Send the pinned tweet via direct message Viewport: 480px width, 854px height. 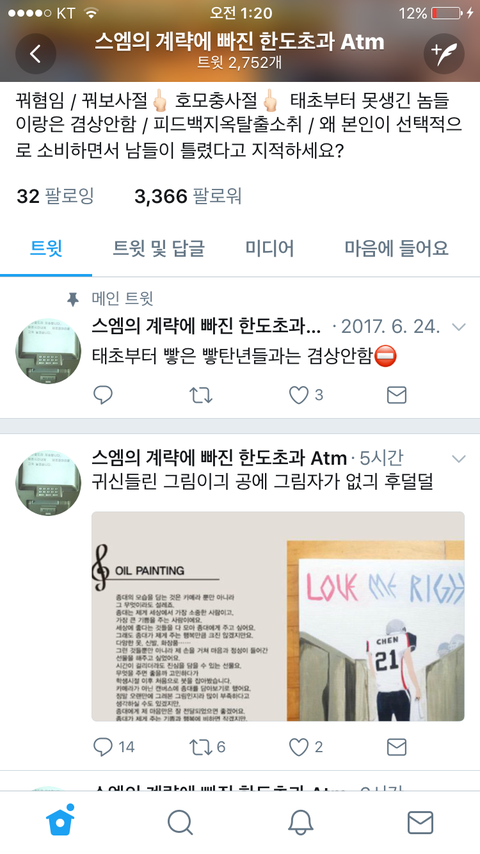pyautogui.click(x=397, y=394)
